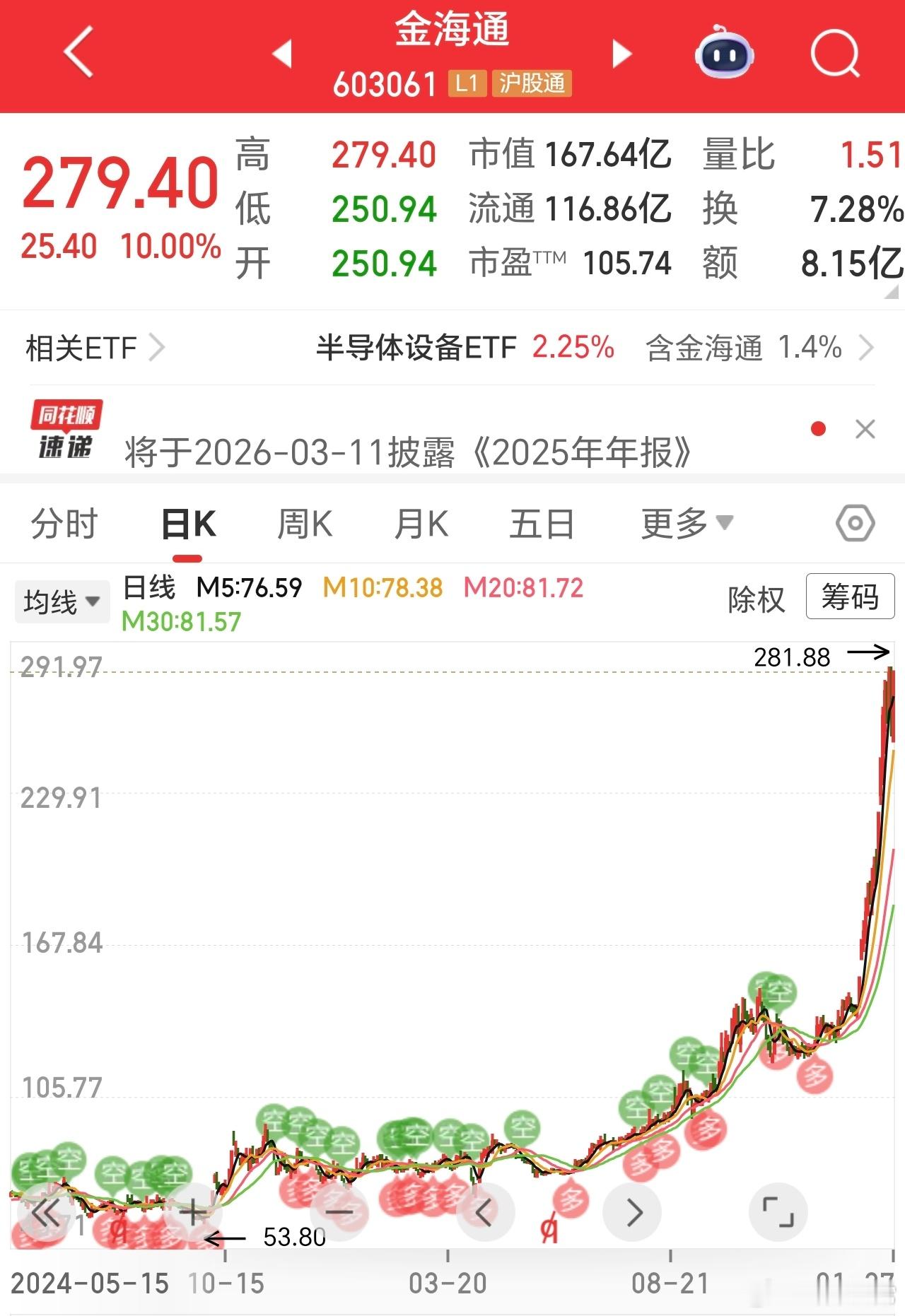
Task: Open the 均线 moving average dropdown
Action: coord(61,600)
